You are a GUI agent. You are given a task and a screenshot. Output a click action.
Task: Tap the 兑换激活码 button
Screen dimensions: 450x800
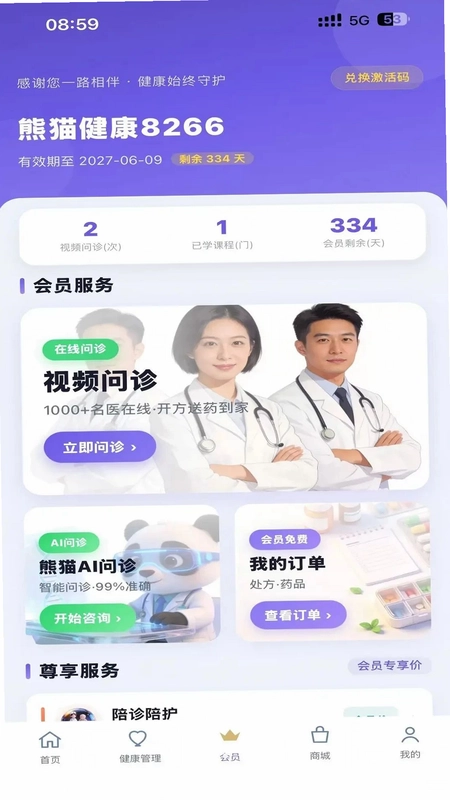coord(377,78)
